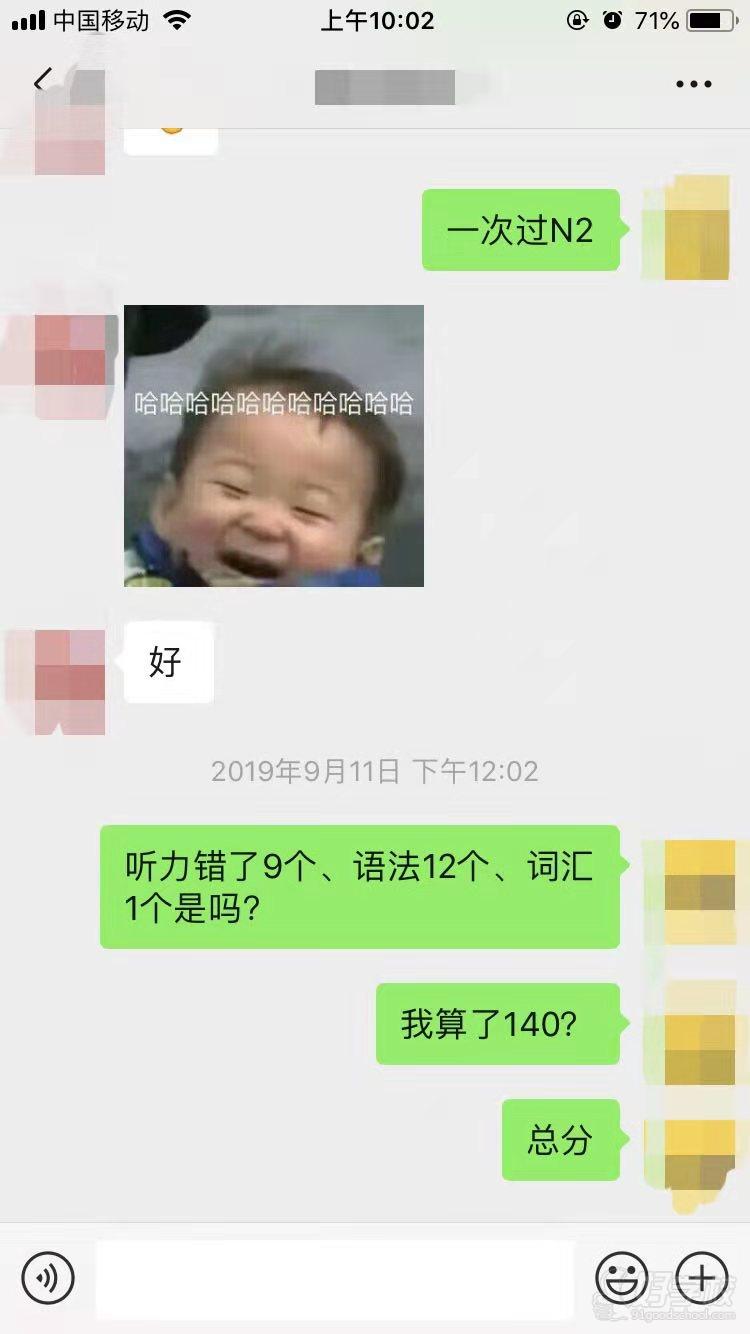Open the sender avatar beside 一次过N2

click(x=686, y=229)
